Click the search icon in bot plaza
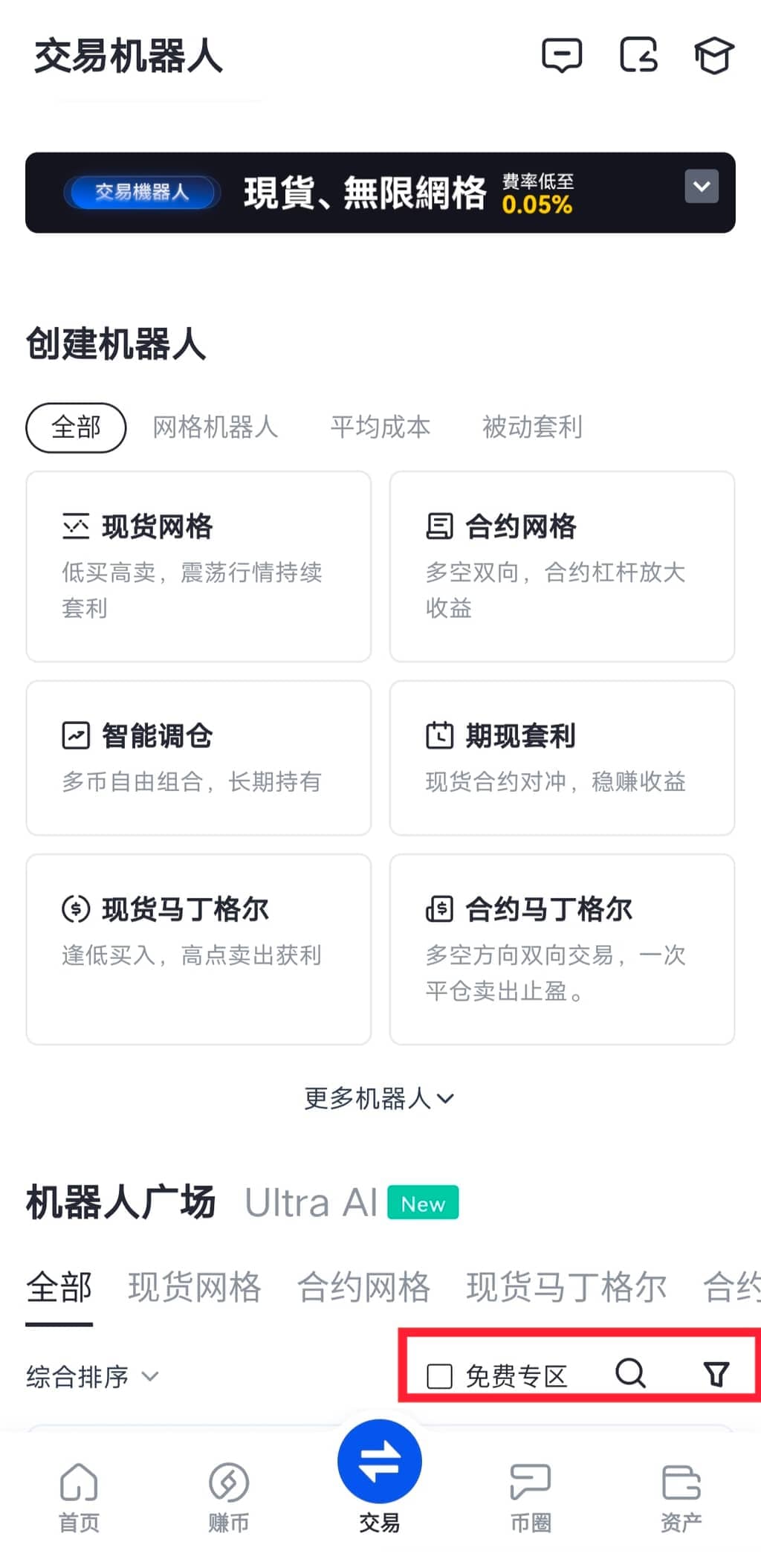 pyautogui.click(x=630, y=1374)
